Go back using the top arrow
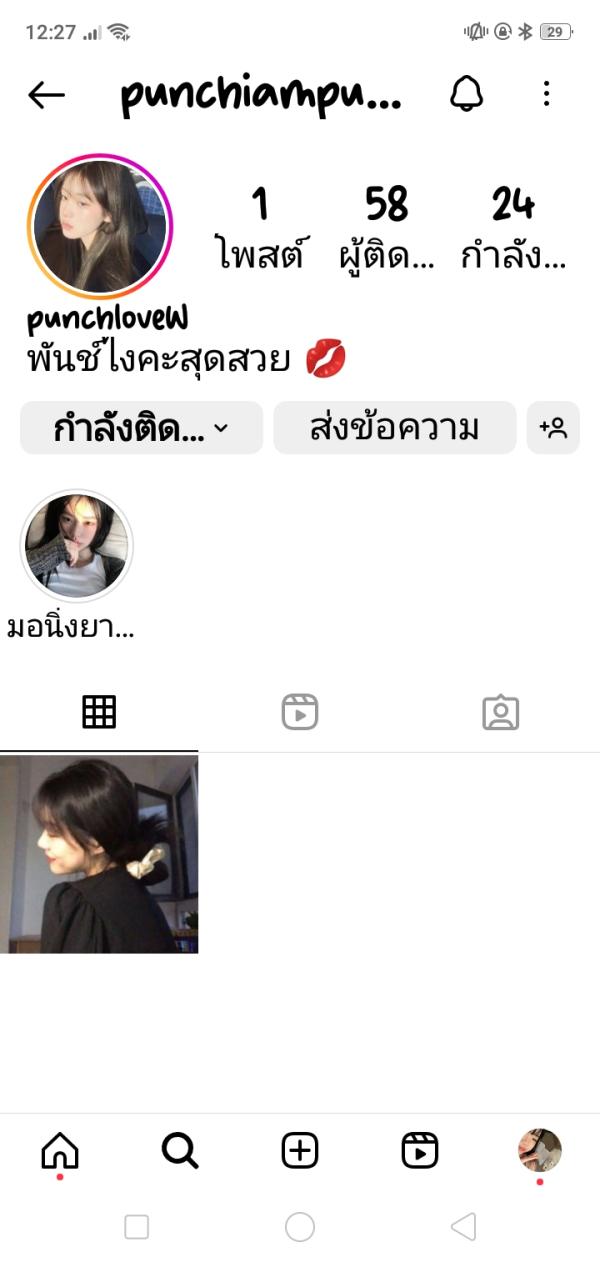Image resolution: width=600 pixels, height=1267 pixels. 46,95
